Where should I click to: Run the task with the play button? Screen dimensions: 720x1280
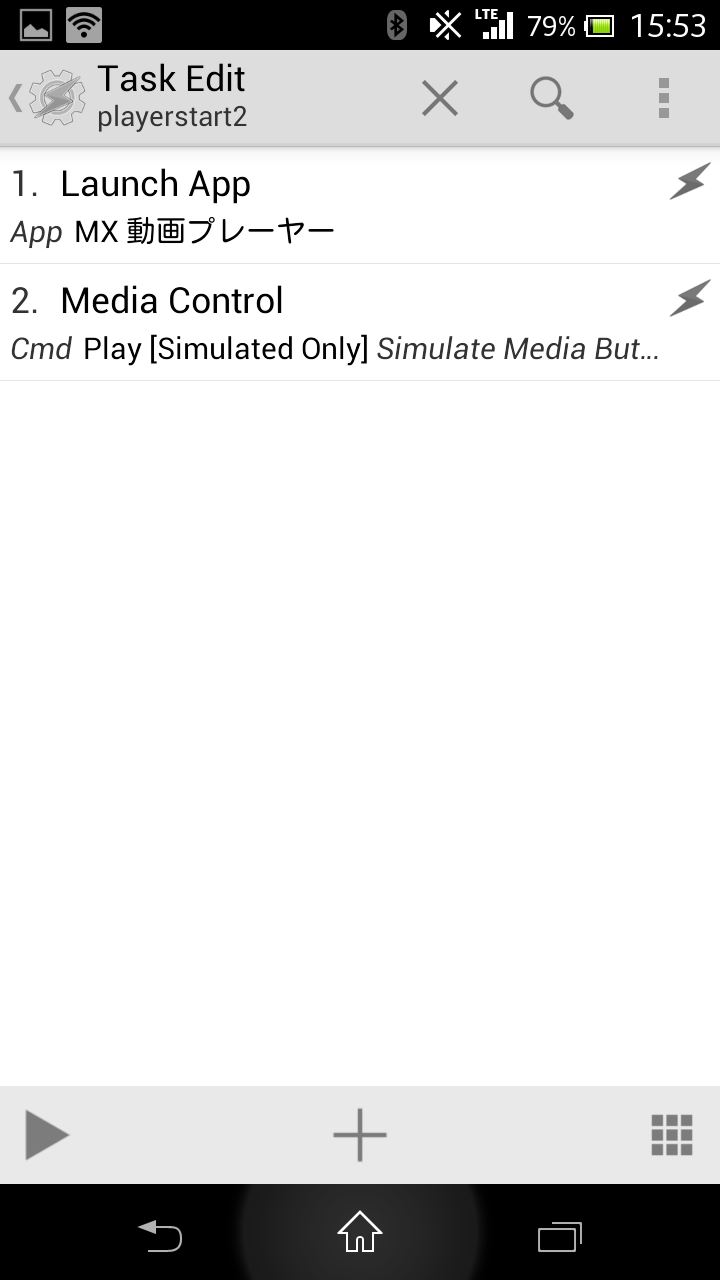pyautogui.click(x=46, y=1135)
